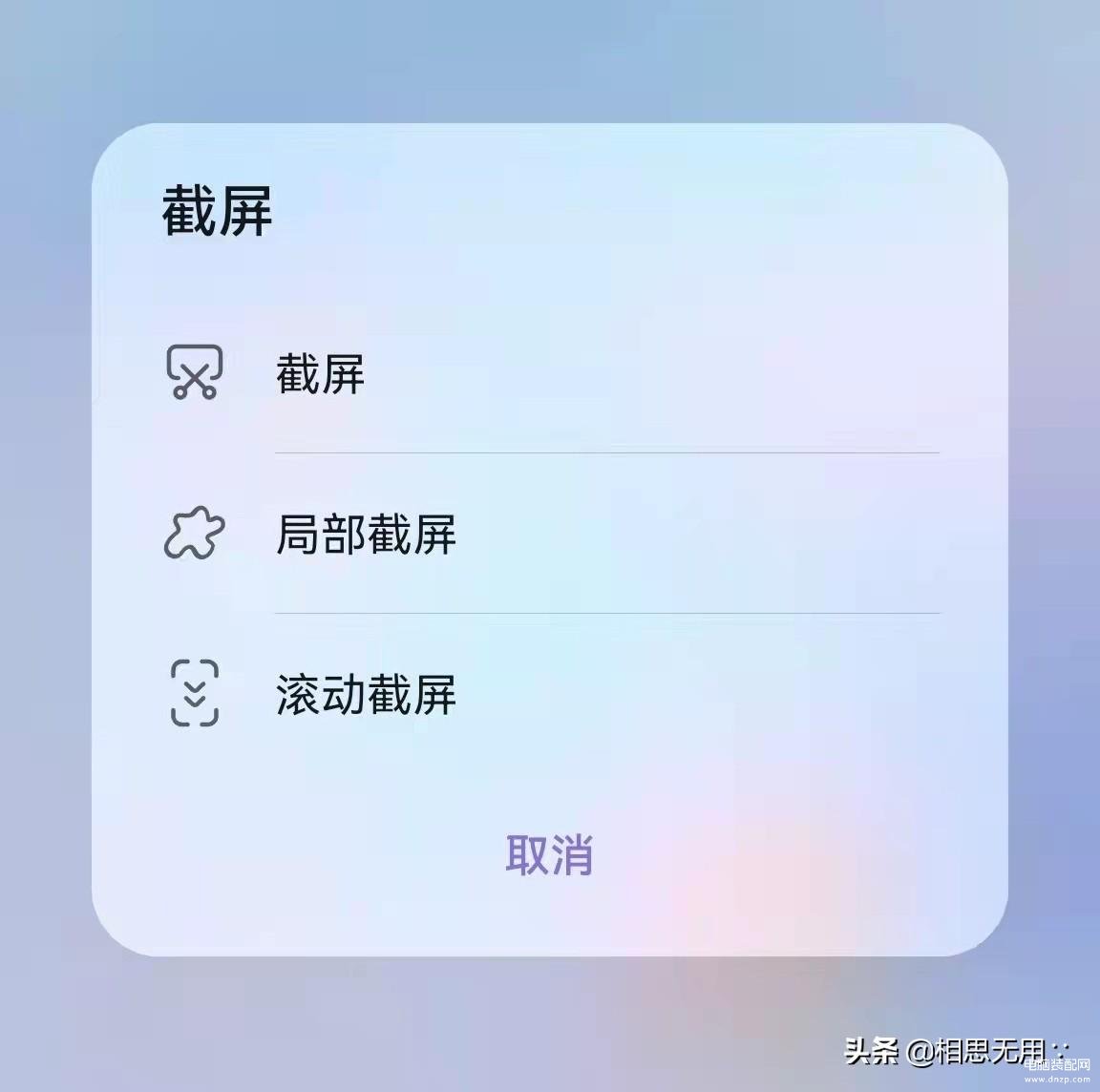Choose 局部截屏 partial screenshot
Screen dimensions: 1100x1092
click(366, 534)
